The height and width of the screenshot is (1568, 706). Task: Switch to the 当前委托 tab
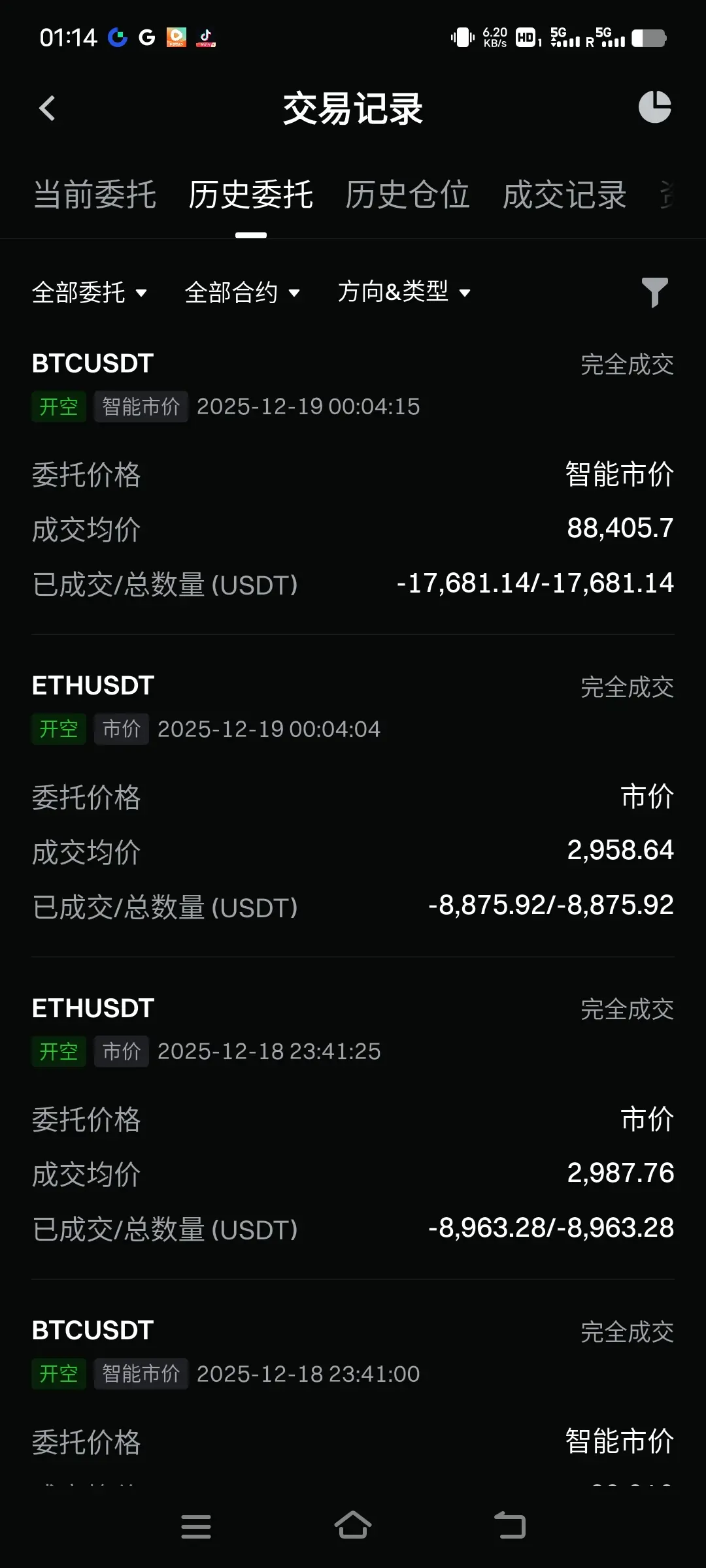click(95, 195)
